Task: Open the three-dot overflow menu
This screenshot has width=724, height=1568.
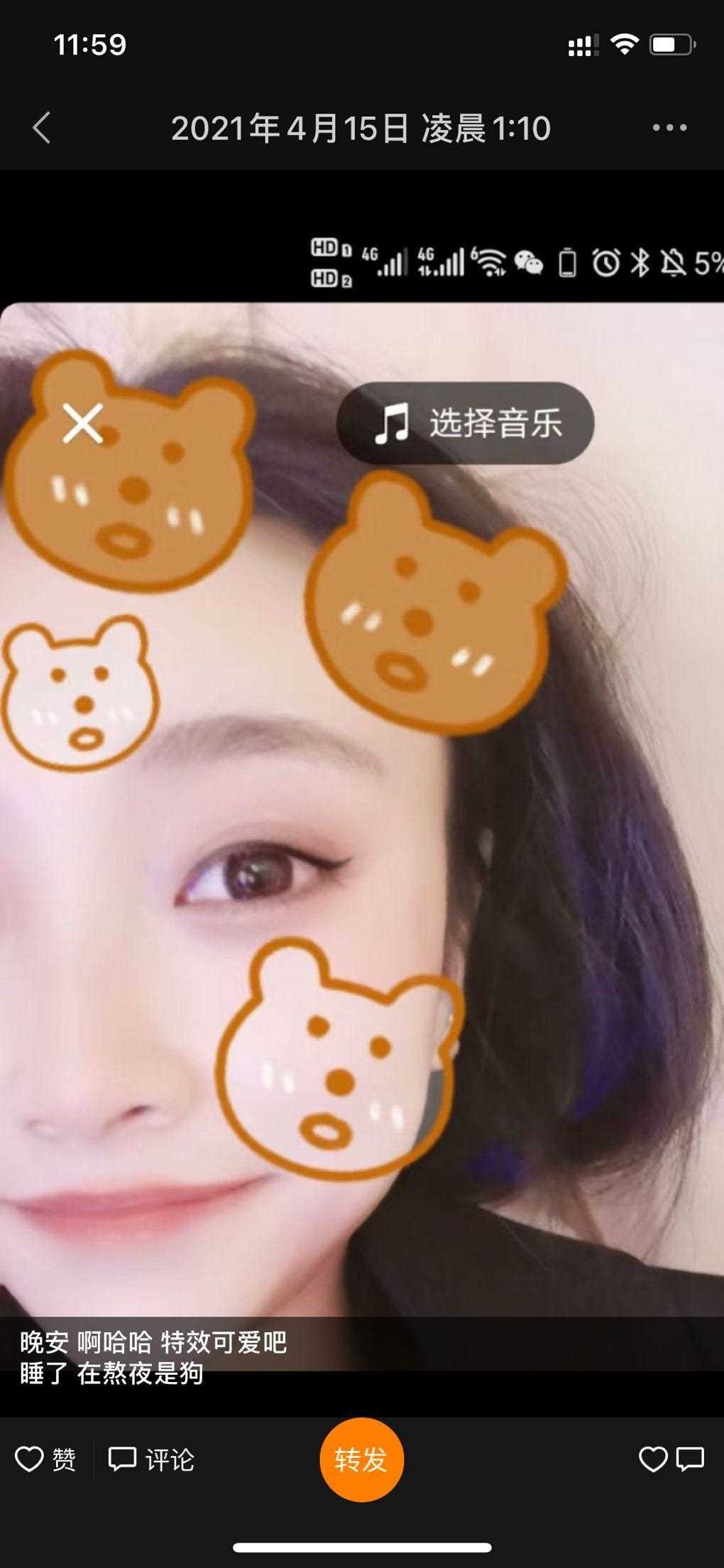Action: tap(669, 128)
